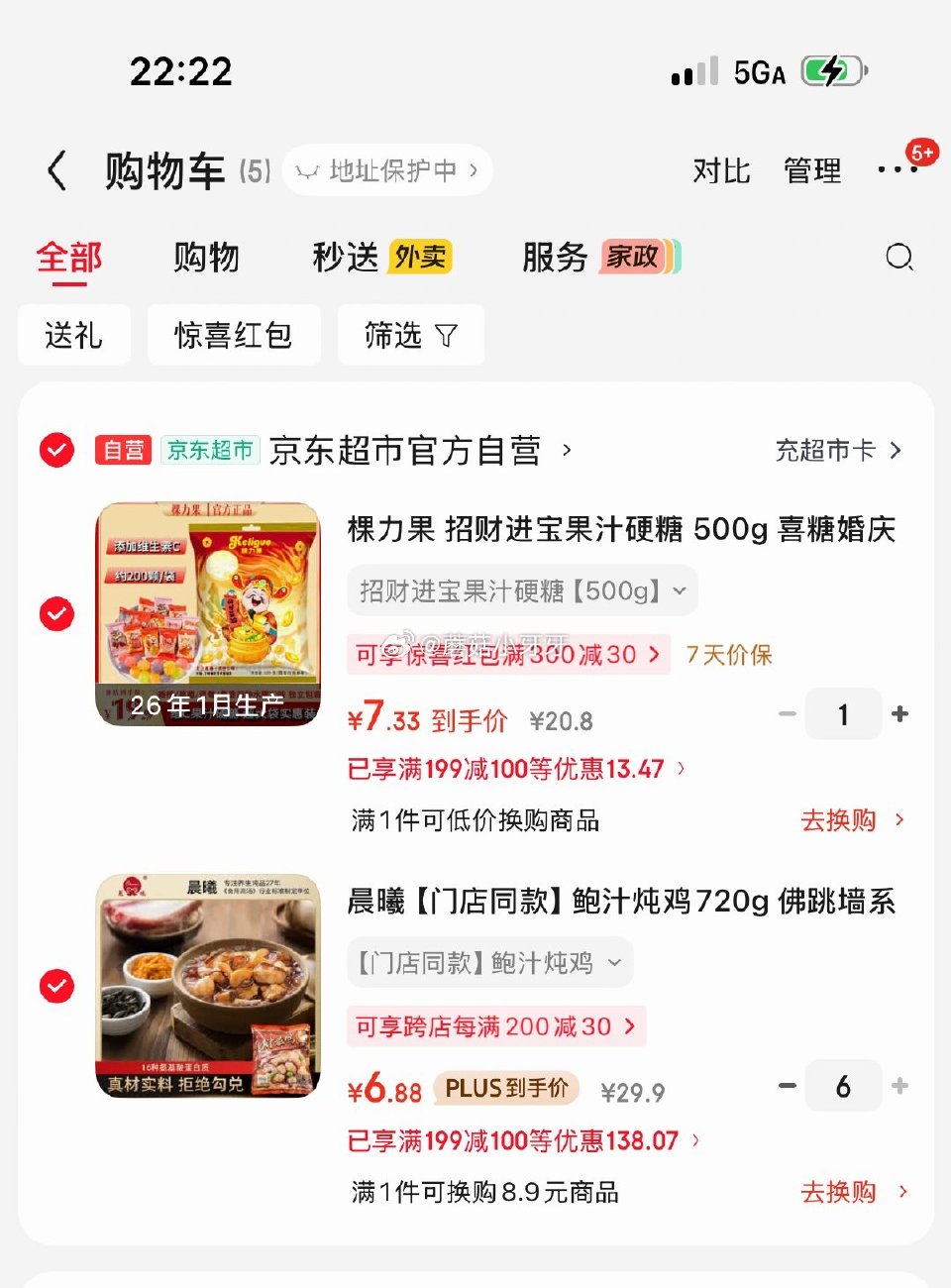Screen dimensions: 951x1288
Task: Tap the 对比 compare icon
Action: [721, 169]
